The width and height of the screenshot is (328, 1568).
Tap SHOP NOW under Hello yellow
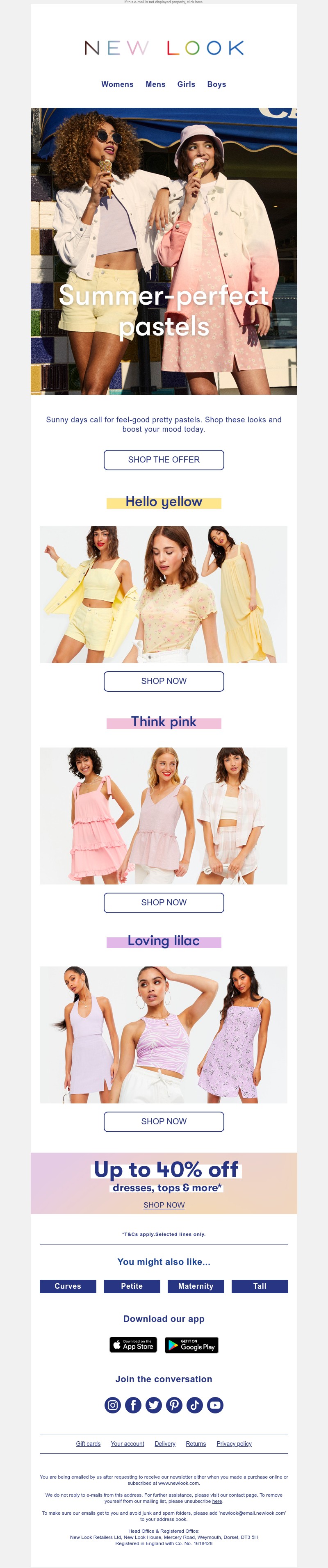(x=164, y=681)
